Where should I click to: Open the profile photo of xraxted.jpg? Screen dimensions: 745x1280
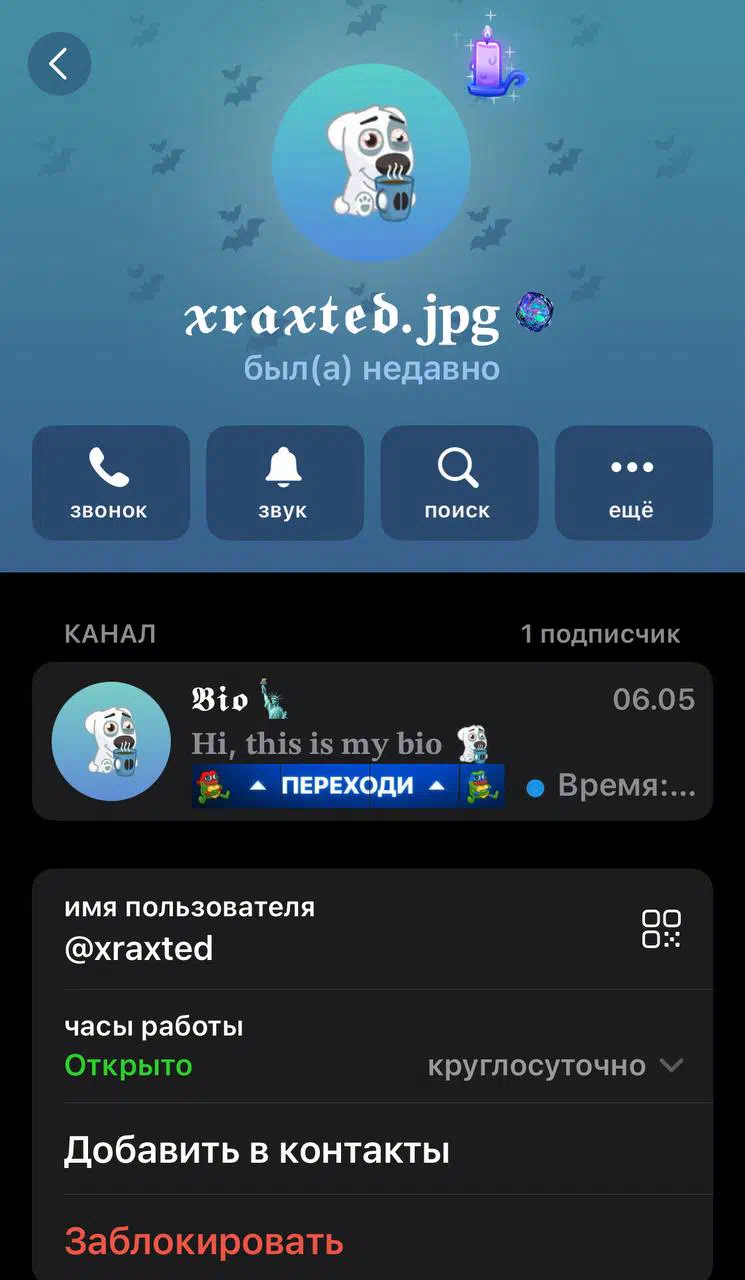[x=371, y=164]
